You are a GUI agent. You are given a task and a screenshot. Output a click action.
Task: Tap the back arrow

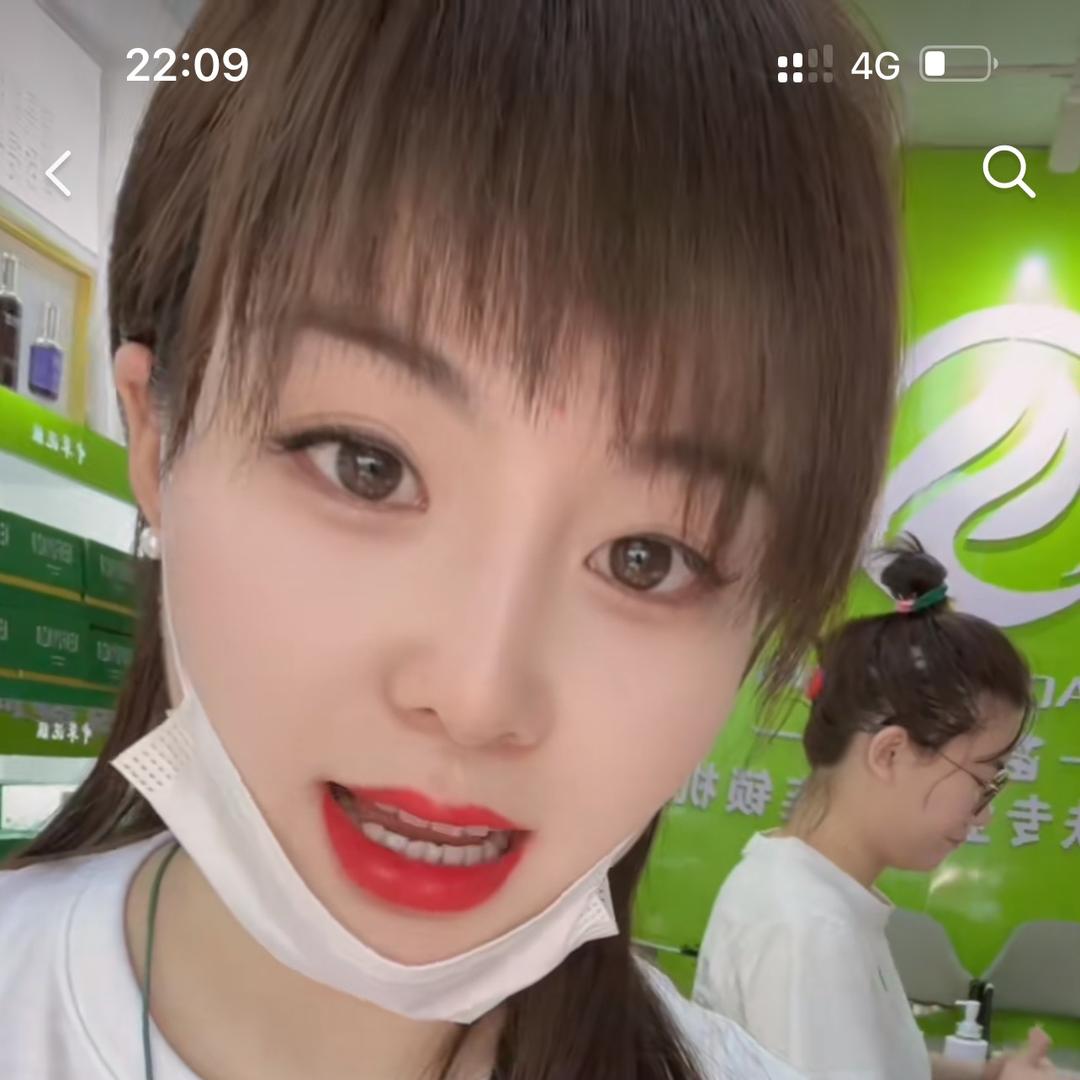pos(59,173)
